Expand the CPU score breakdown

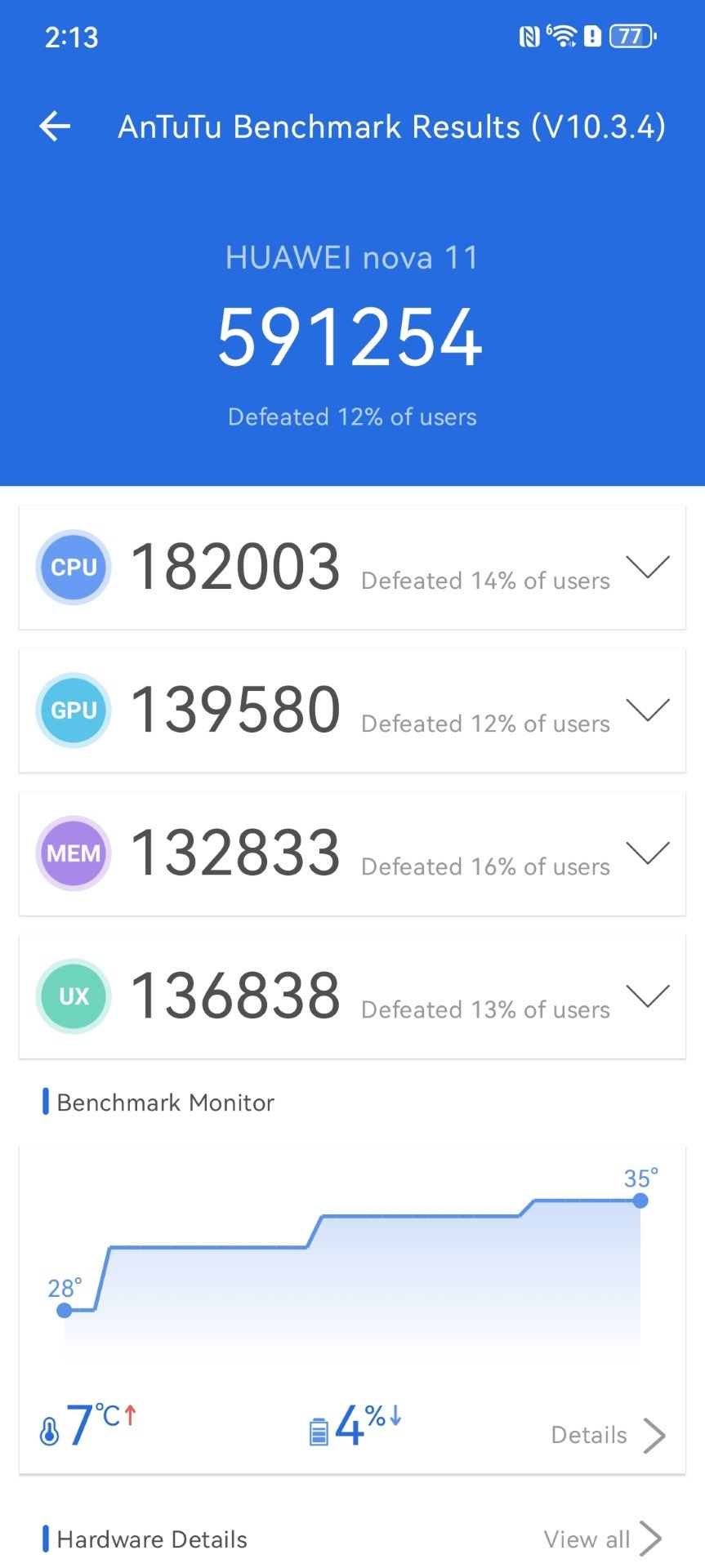coord(647,567)
